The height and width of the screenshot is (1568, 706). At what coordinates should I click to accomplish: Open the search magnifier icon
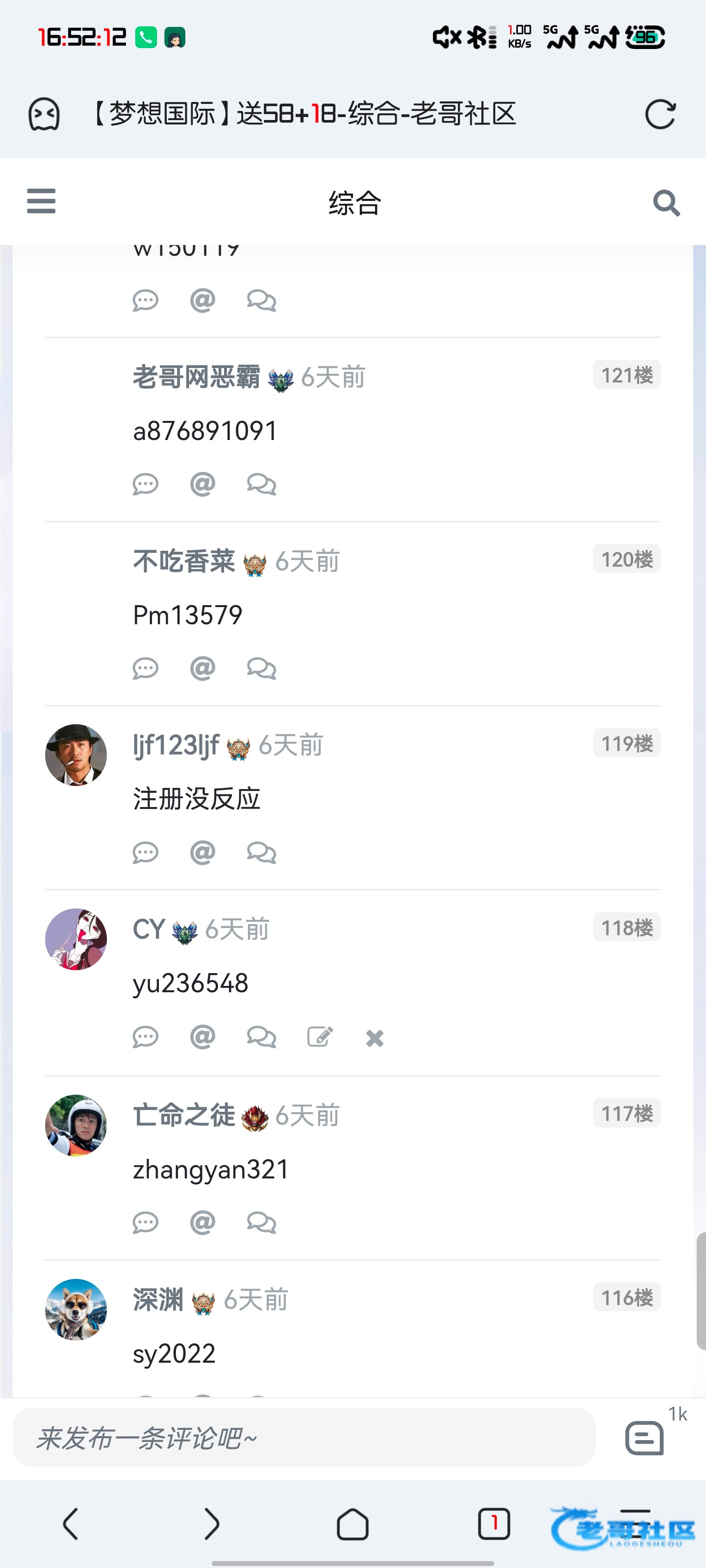click(x=666, y=203)
